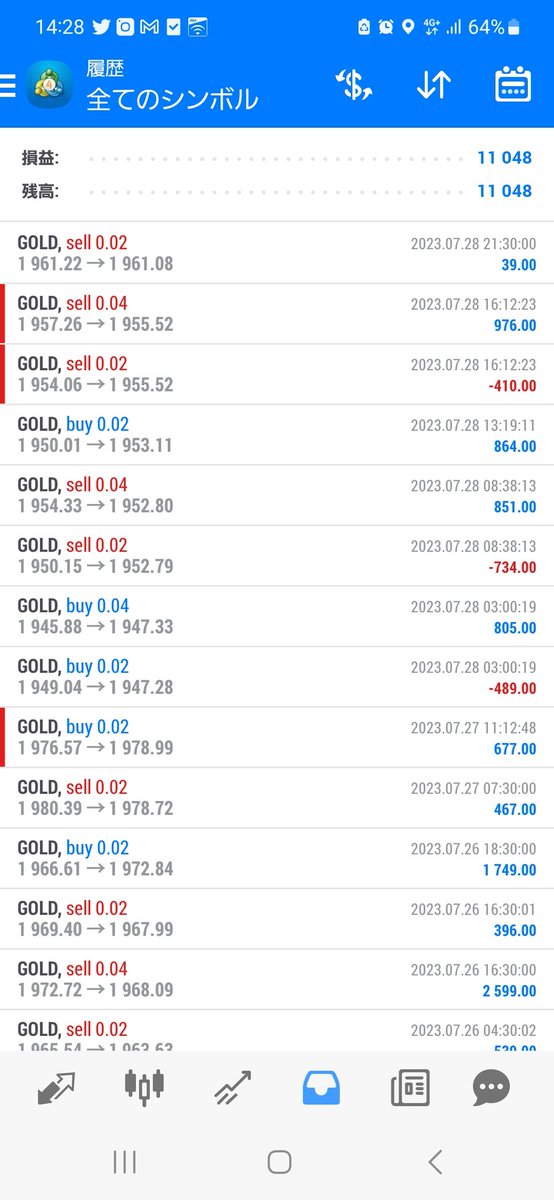Switch to the Chart candlestick tab
The image size is (554, 1200).
pyautogui.click(x=144, y=1087)
